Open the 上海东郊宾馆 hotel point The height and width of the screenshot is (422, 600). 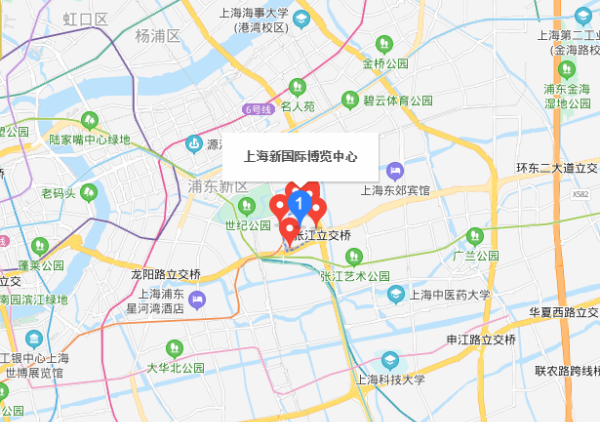[x=396, y=170]
